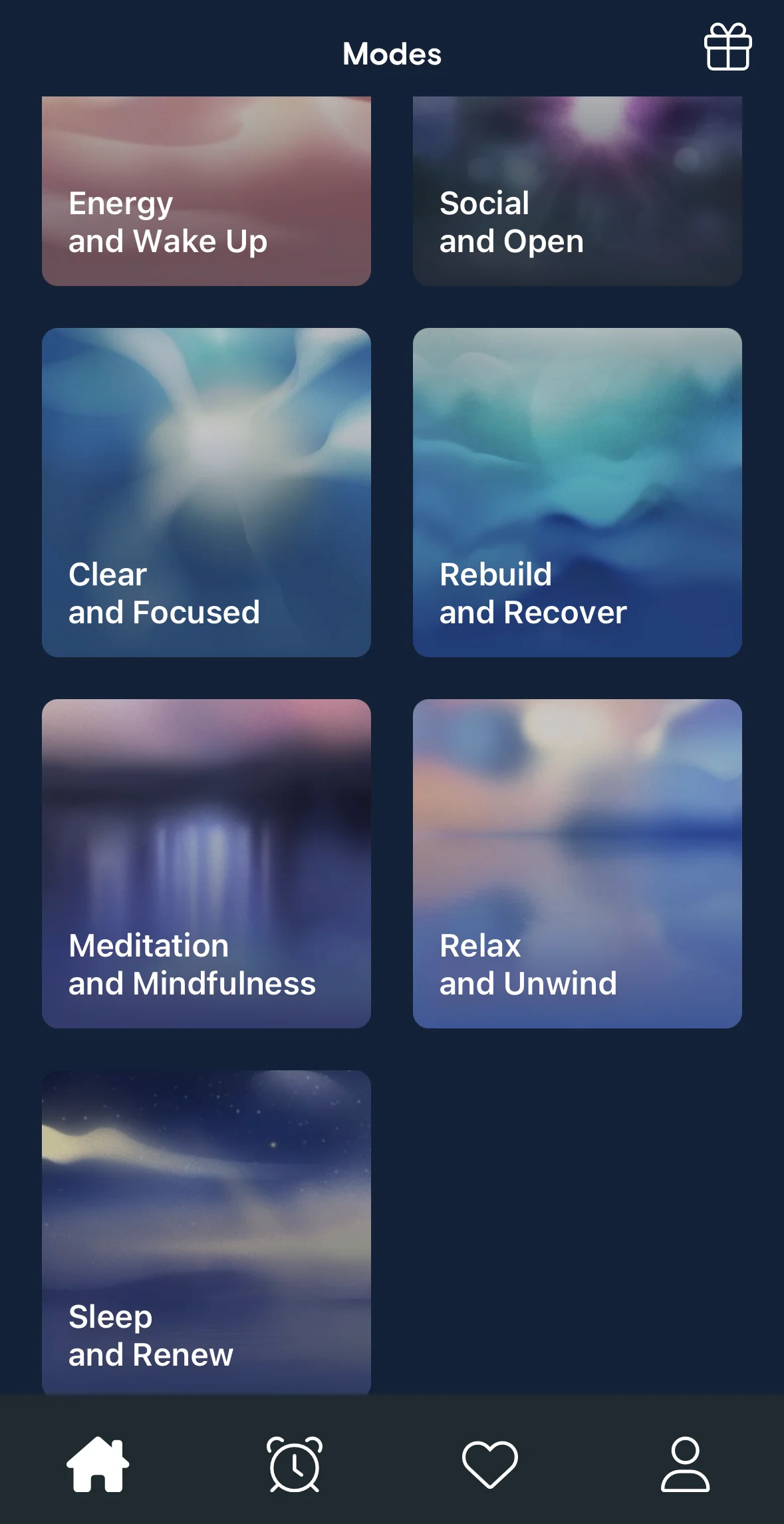Open the Rebuild and Recover mode
The width and height of the screenshot is (784, 1524).
(577, 492)
